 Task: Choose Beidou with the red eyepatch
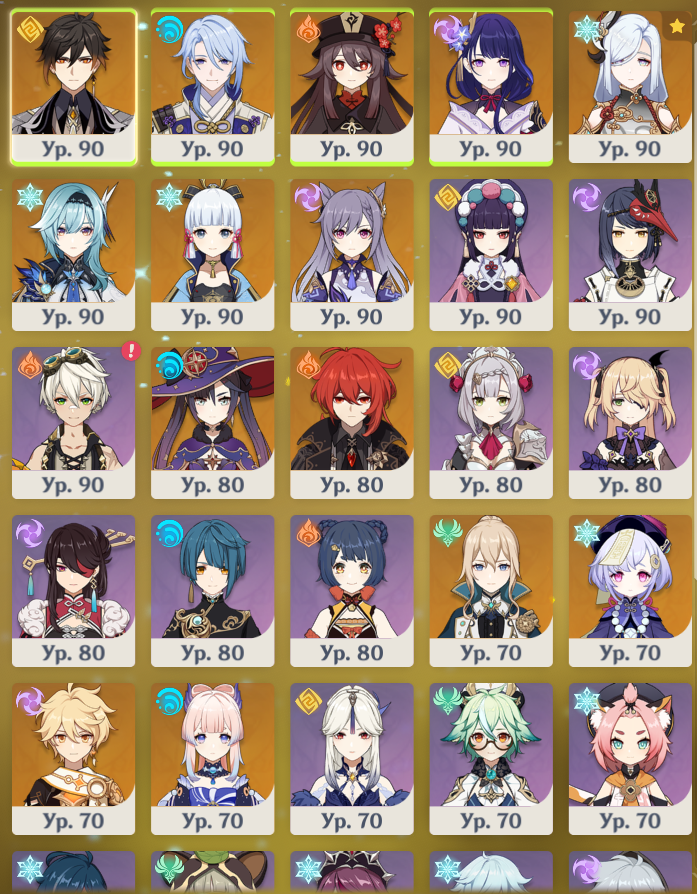(x=73, y=589)
